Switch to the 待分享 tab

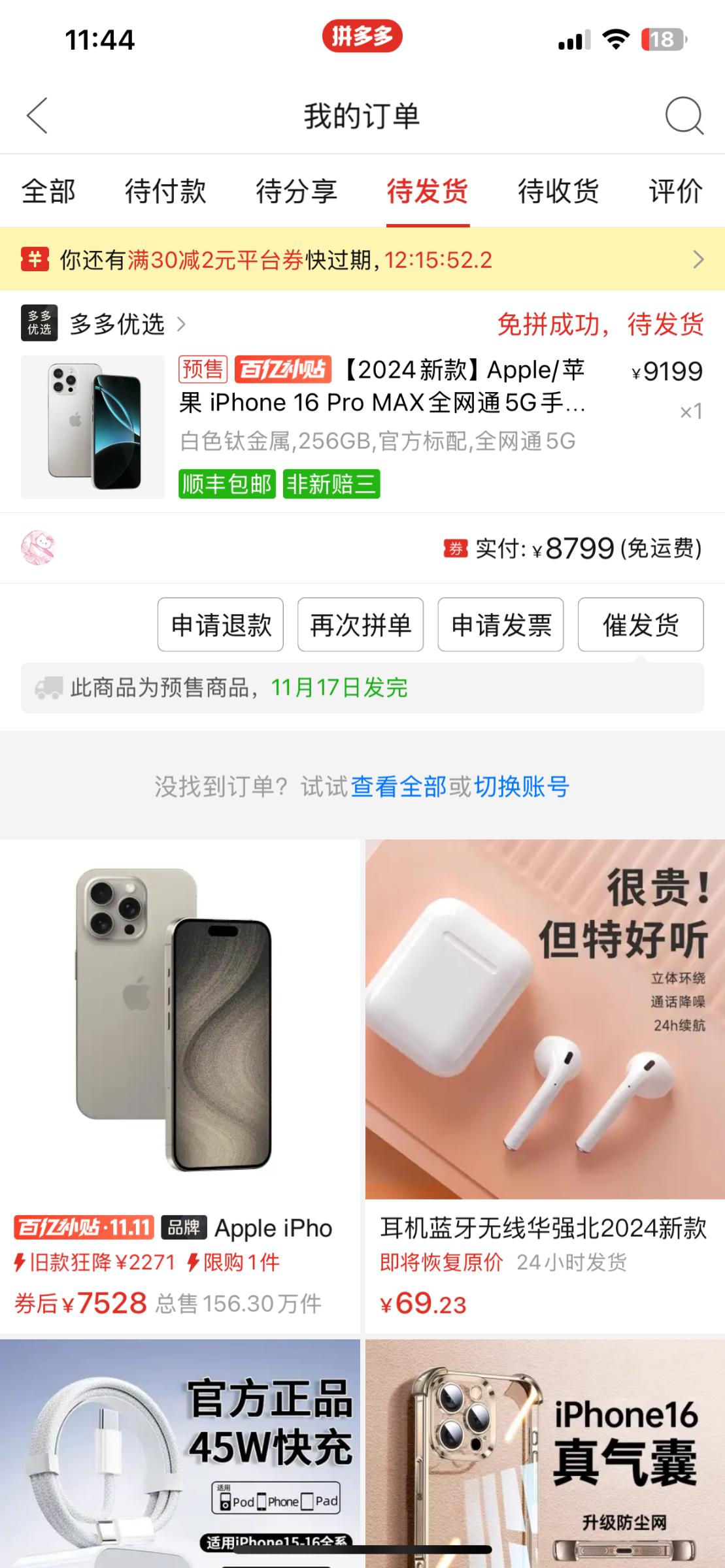click(x=296, y=191)
